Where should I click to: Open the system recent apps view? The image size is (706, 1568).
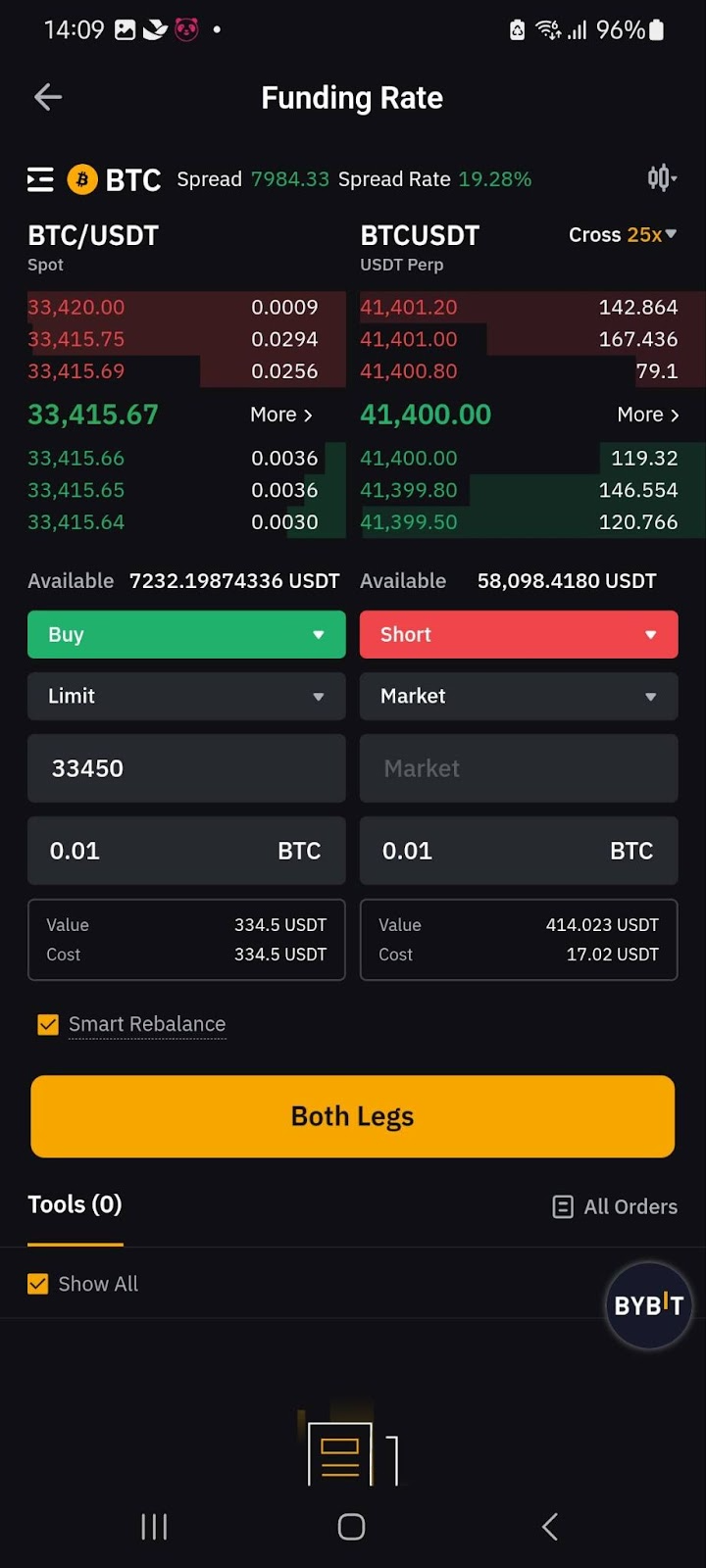tap(154, 1526)
